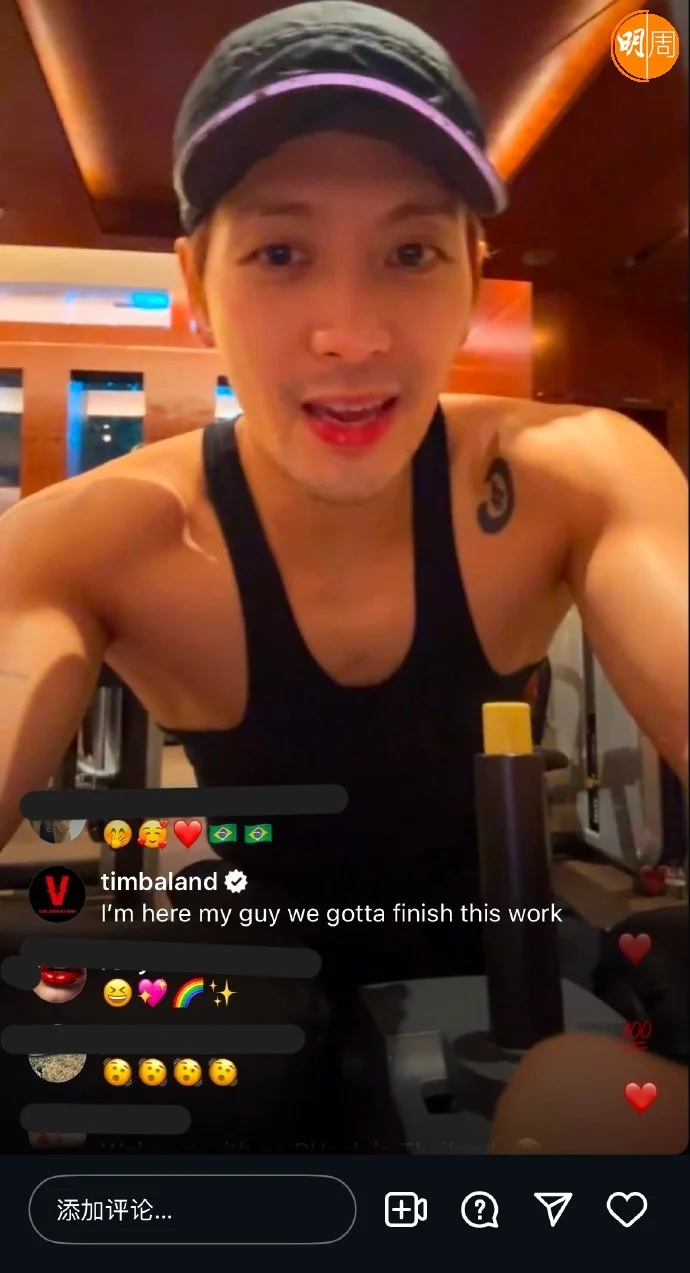Viewport: 690px width, 1273px height.
Task: Share this live via paper plane icon
Action: coord(553,1210)
